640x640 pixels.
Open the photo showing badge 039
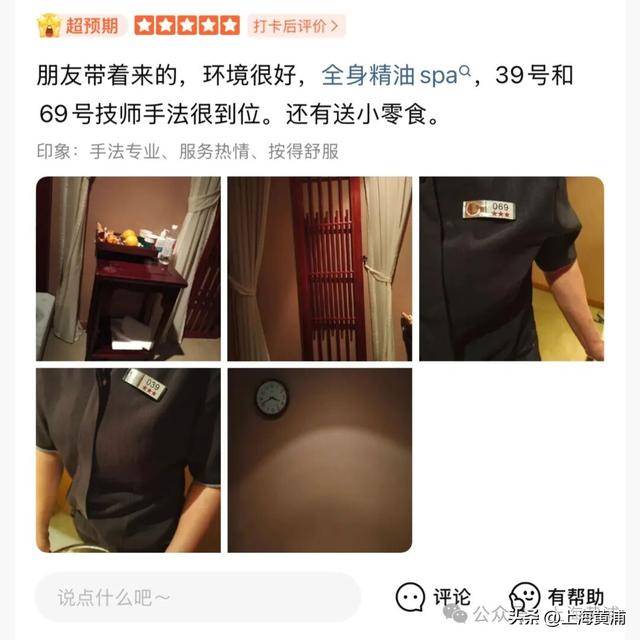tap(128, 459)
